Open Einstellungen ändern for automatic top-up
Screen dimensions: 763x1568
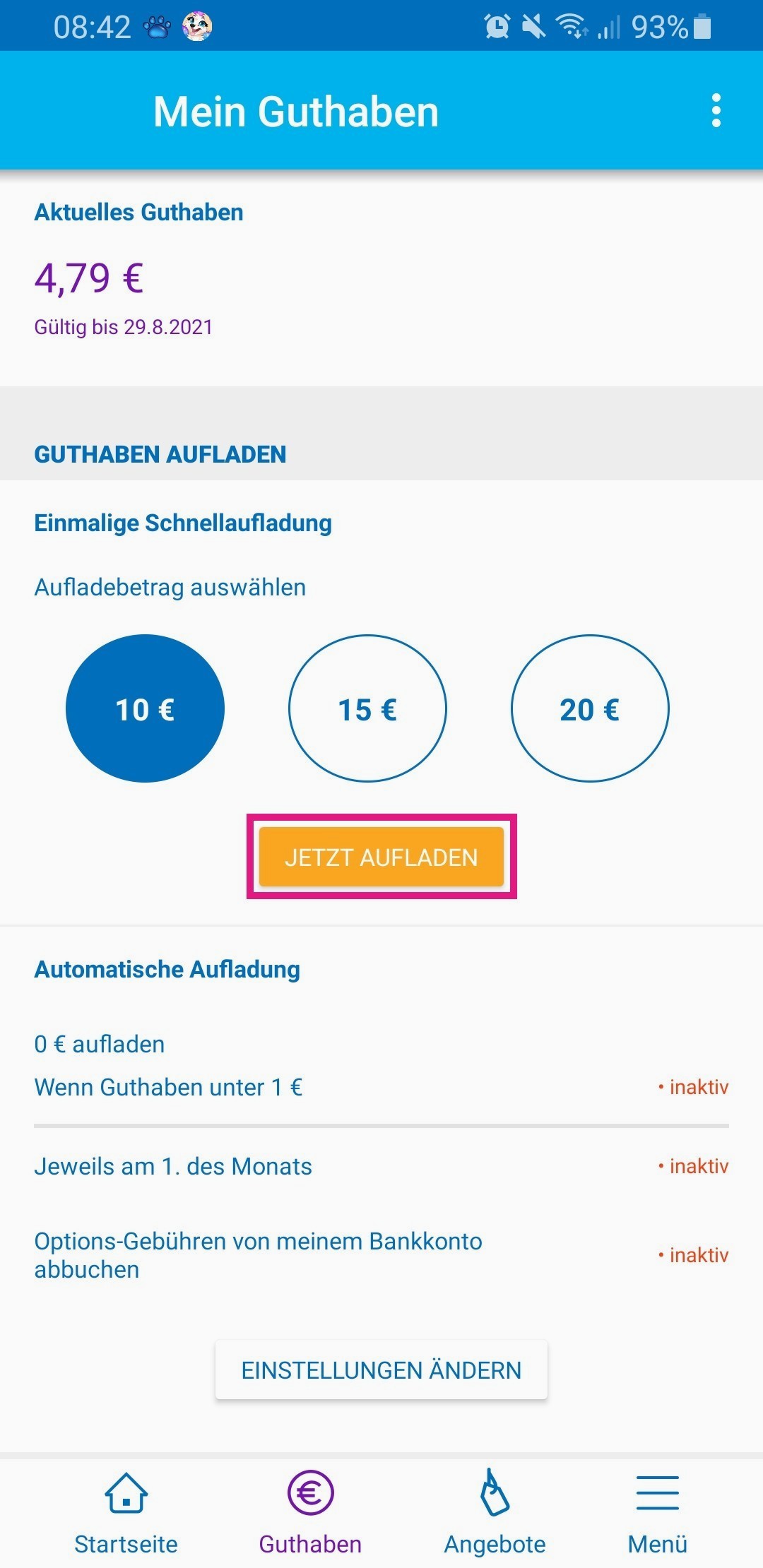click(x=381, y=1370)
